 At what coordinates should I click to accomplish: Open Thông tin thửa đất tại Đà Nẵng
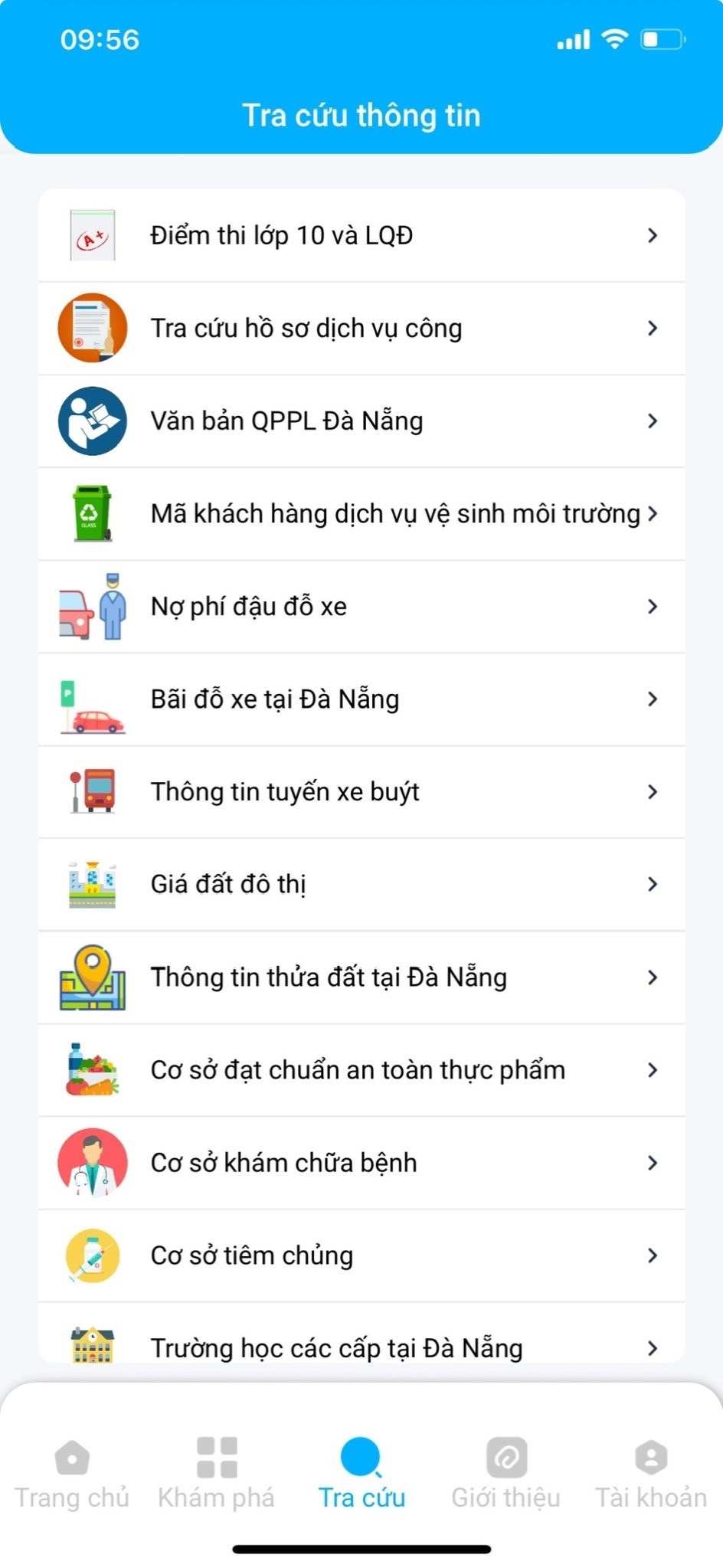pyautogui.click(x=360, y=977)
